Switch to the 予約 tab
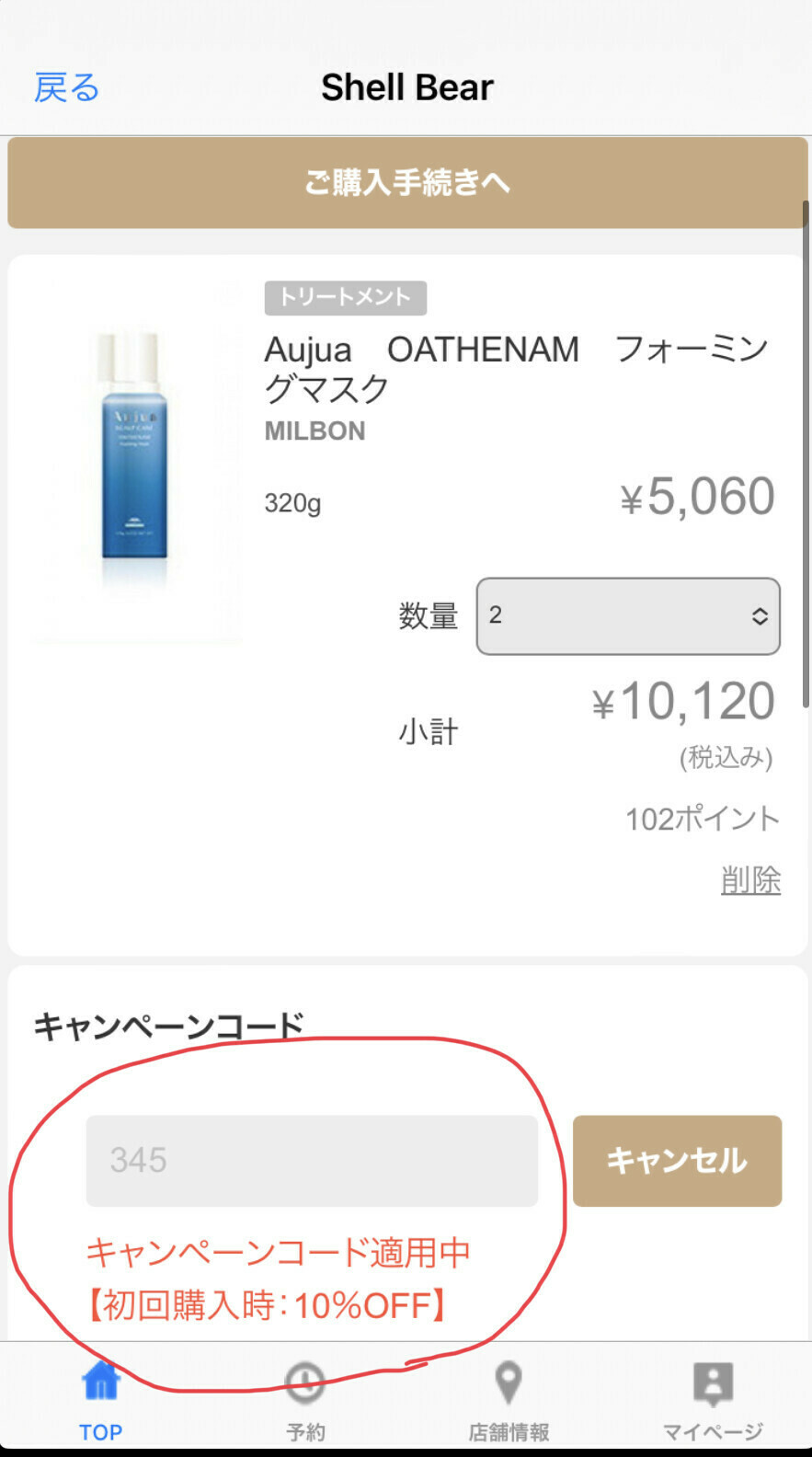 click(304, 1400)
